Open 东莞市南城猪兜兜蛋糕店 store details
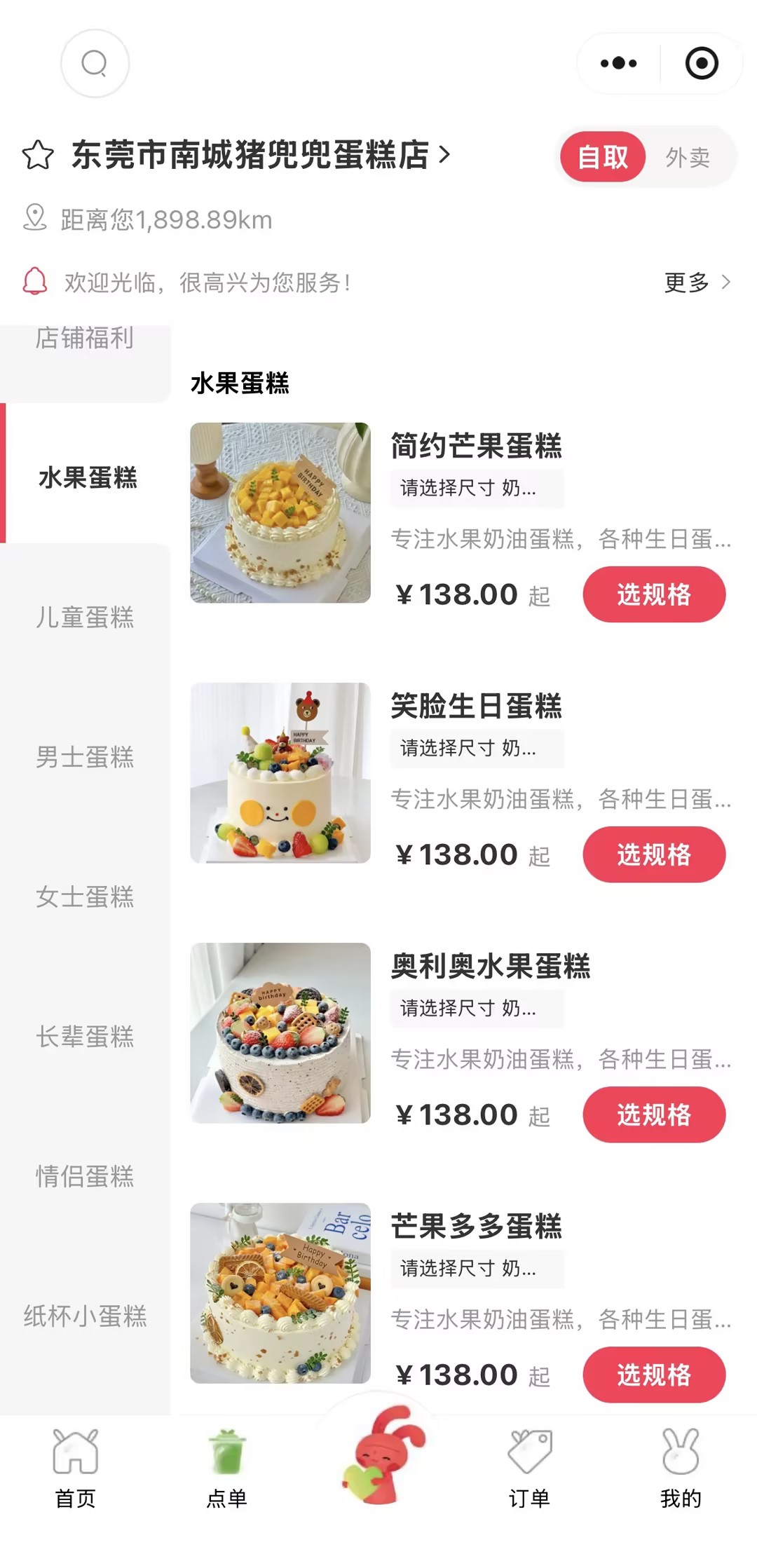757x1568 pixels. 261,155
